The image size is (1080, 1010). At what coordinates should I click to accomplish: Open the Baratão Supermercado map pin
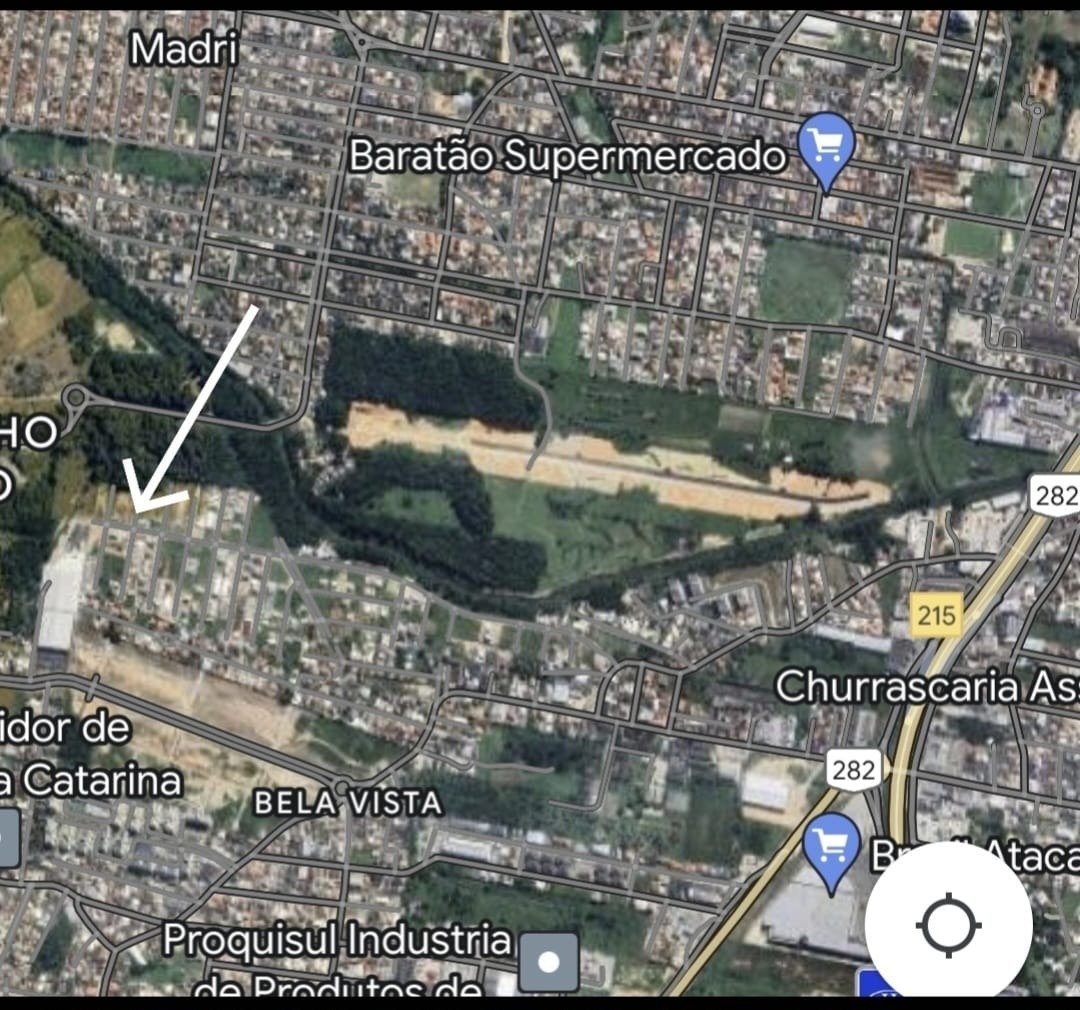click(828, 147)
